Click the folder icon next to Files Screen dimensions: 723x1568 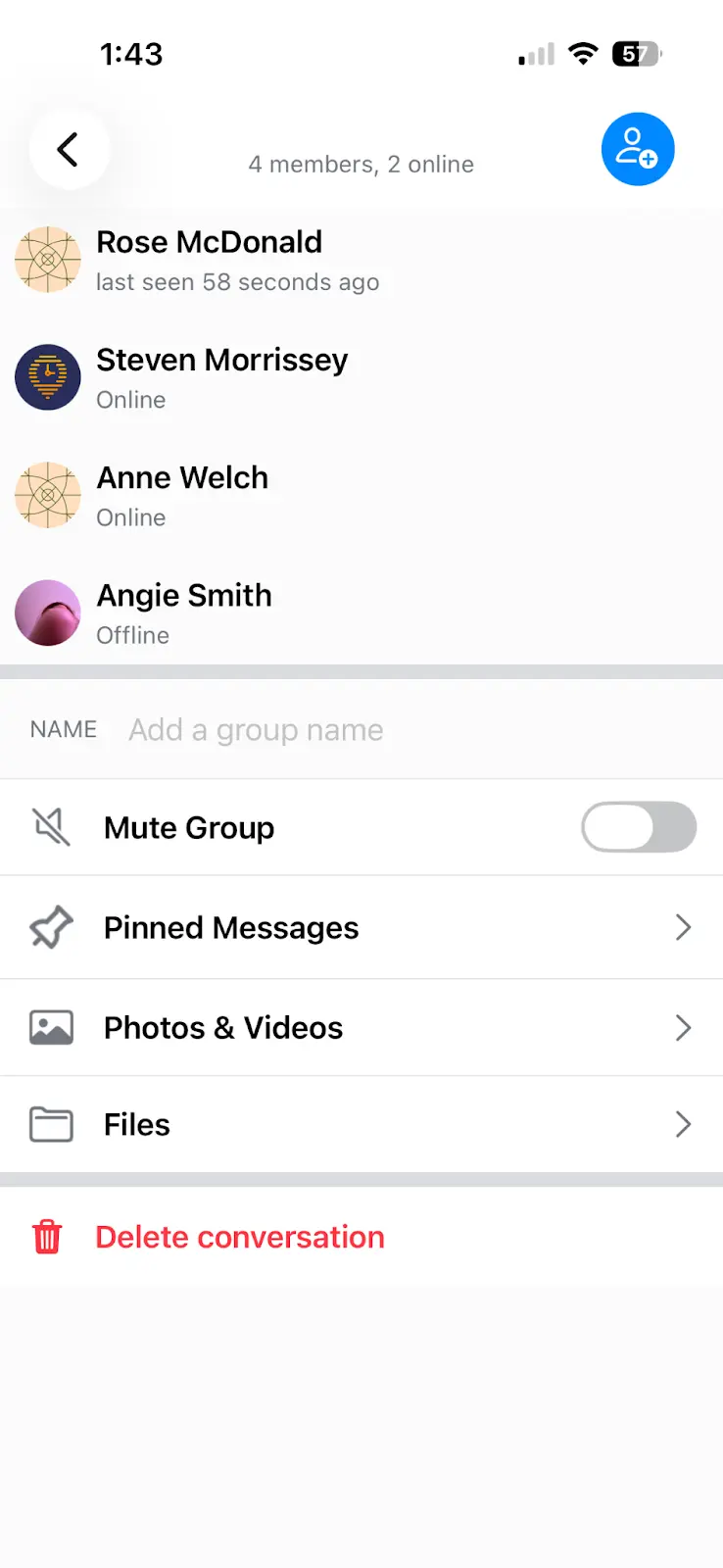pos(50,1124)
